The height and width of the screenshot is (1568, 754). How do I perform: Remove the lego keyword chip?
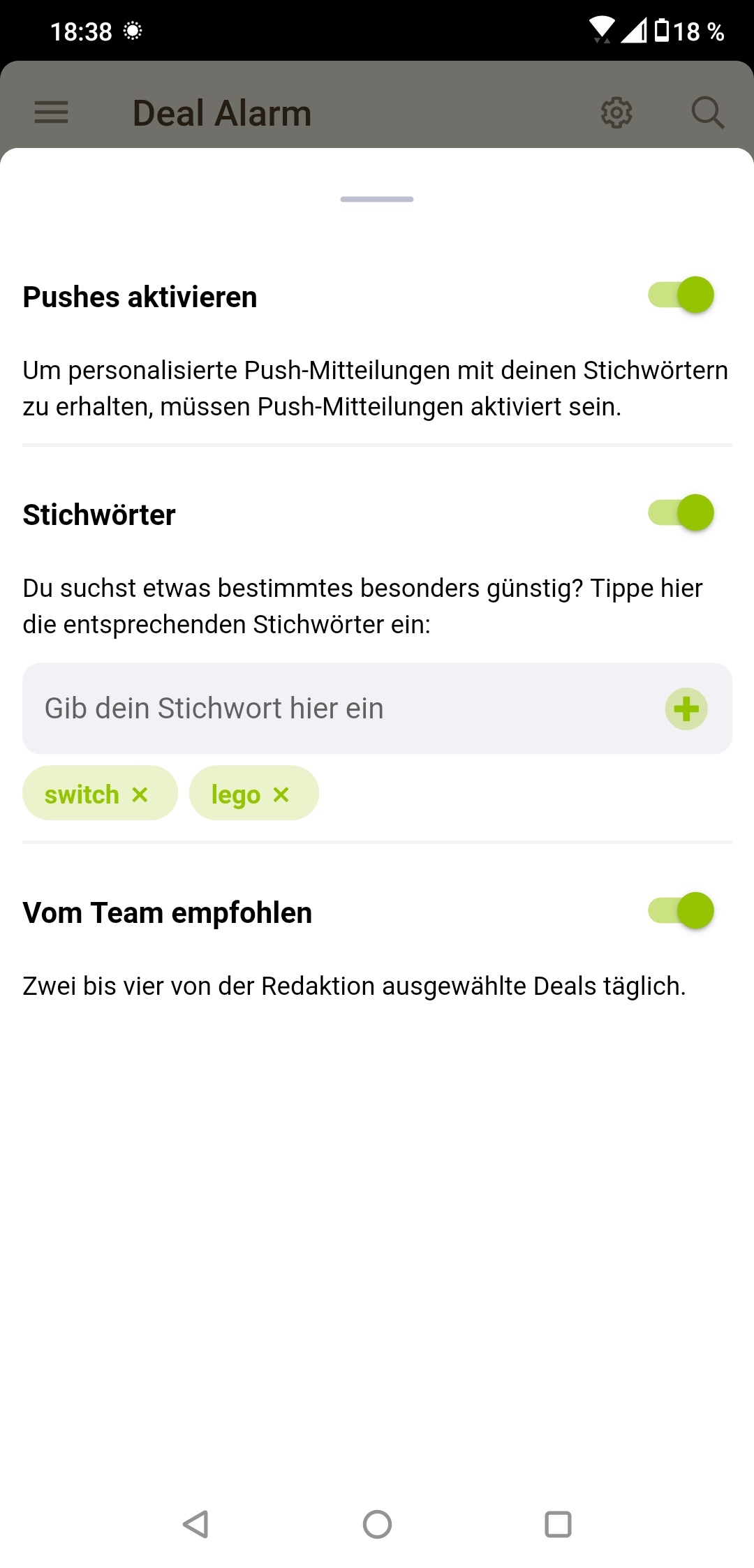[x=281, y=794]
